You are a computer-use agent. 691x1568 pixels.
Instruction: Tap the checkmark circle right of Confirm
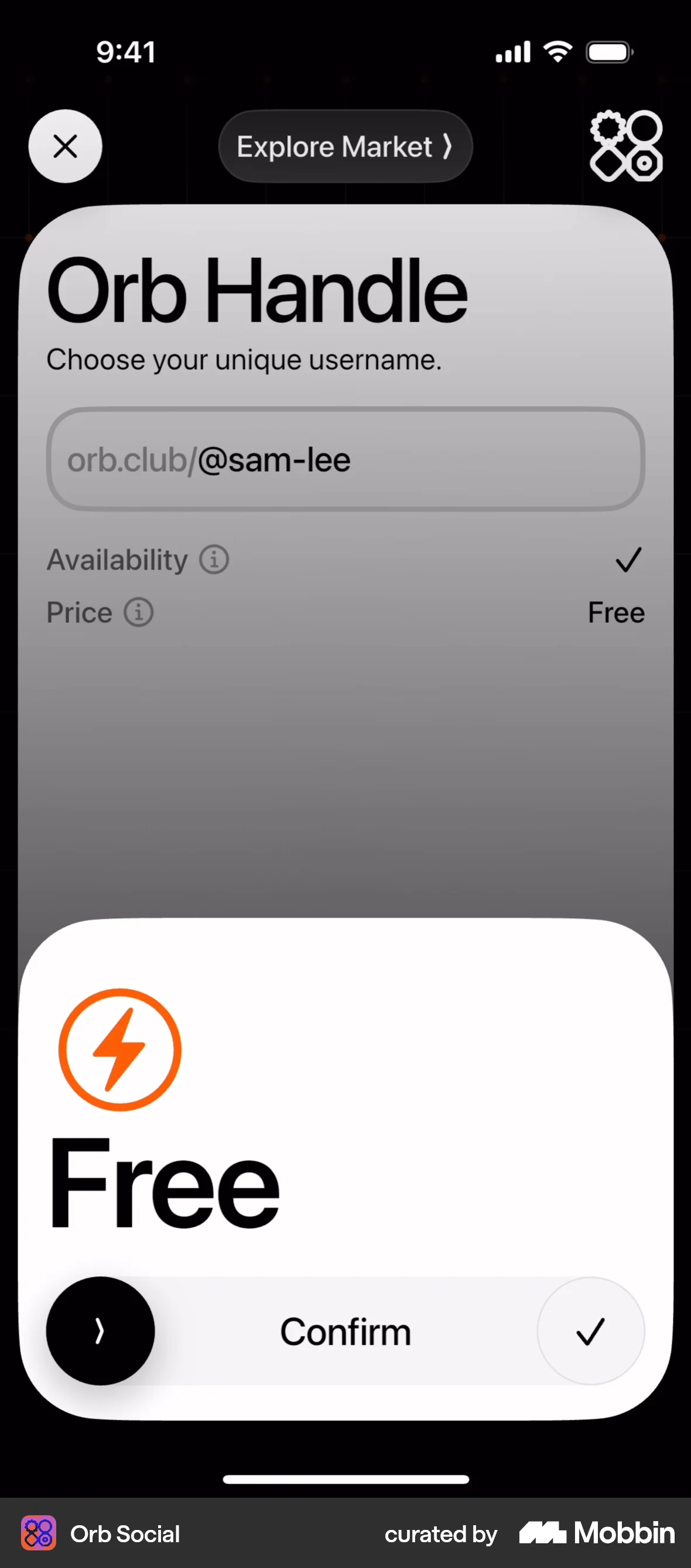pyautogui.click(x=590, y=1331)
